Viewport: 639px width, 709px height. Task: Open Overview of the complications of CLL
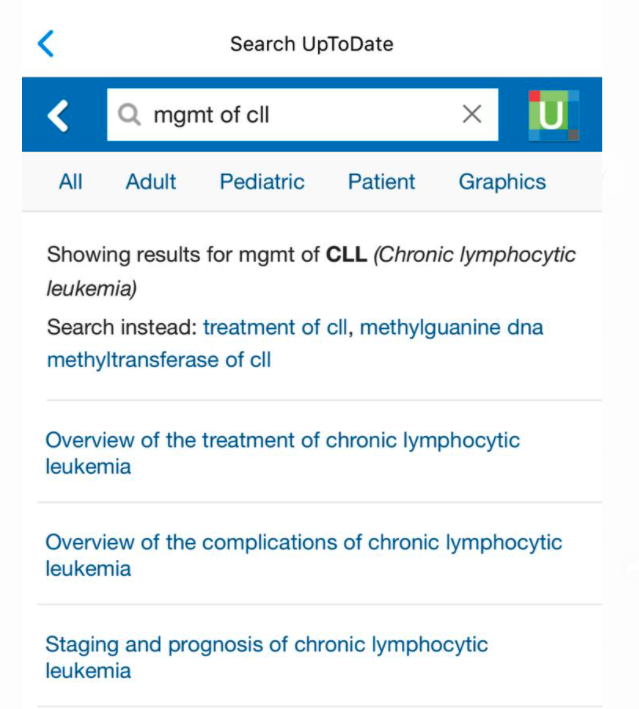[303, 554]
